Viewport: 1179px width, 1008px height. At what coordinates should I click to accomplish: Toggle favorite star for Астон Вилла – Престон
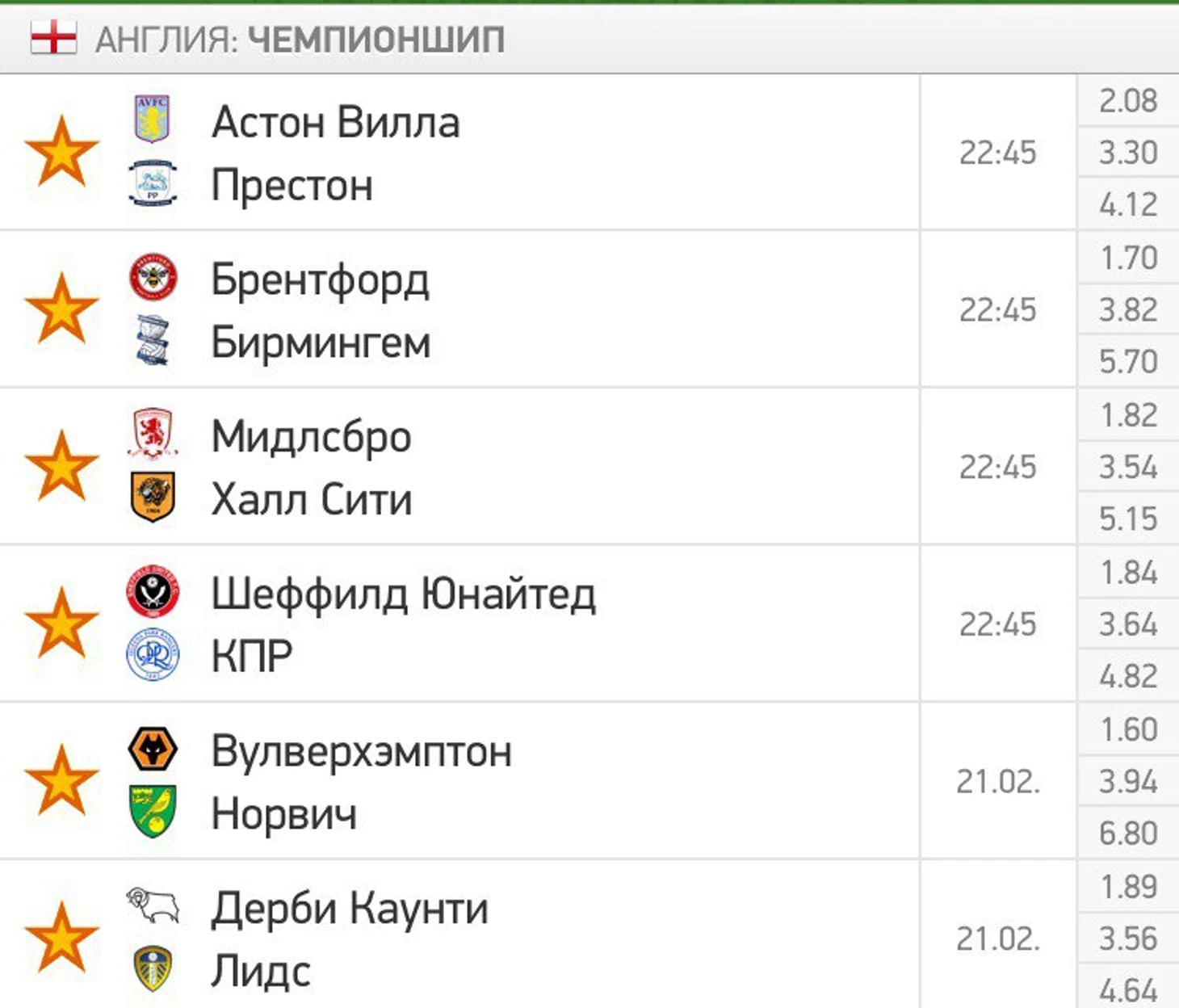pos(61,151)
